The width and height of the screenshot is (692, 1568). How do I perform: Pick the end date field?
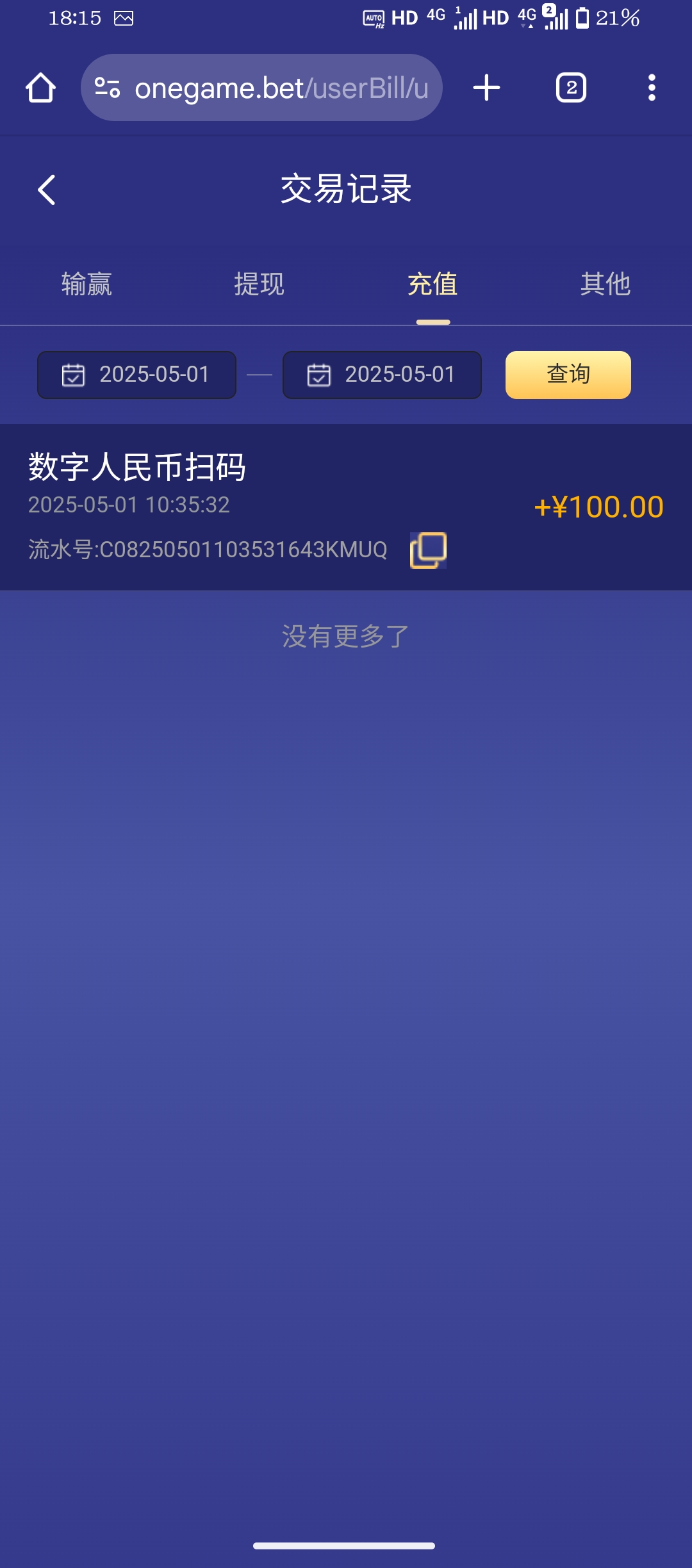click(x=382, y=375)
